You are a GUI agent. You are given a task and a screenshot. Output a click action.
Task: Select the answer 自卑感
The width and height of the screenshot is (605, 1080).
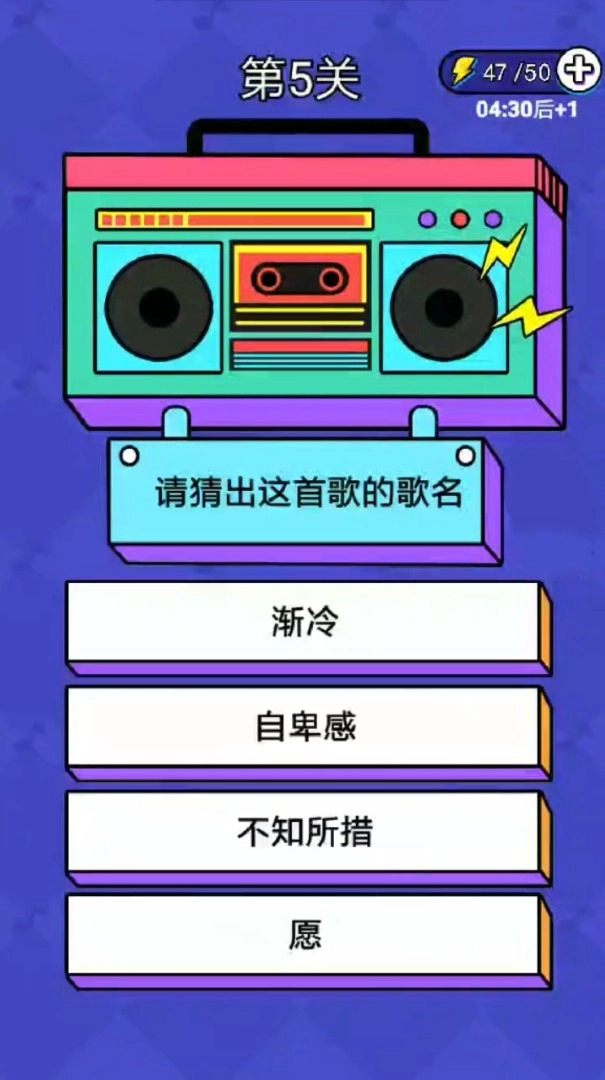(305, 727)
